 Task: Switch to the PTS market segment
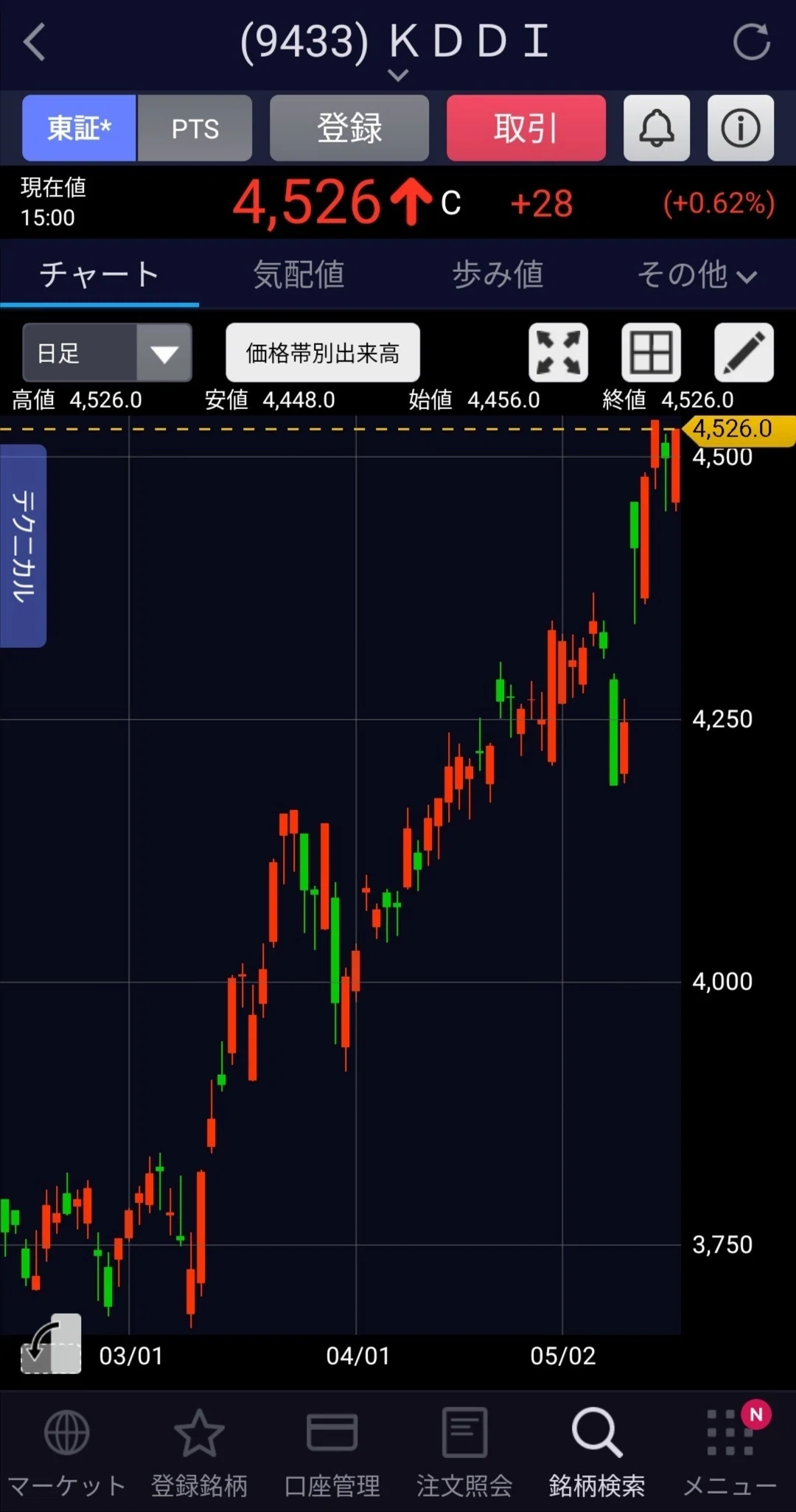click(195, 128)
